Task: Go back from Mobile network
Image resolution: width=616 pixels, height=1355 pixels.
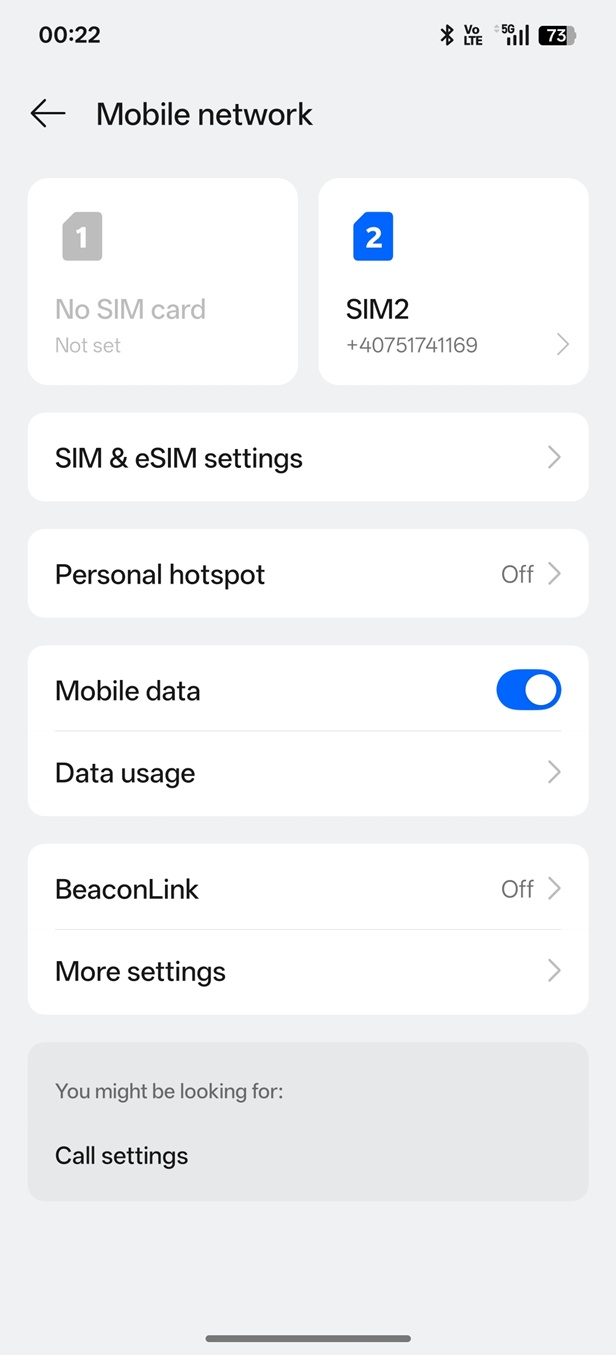Action: [x=48, y=114]
